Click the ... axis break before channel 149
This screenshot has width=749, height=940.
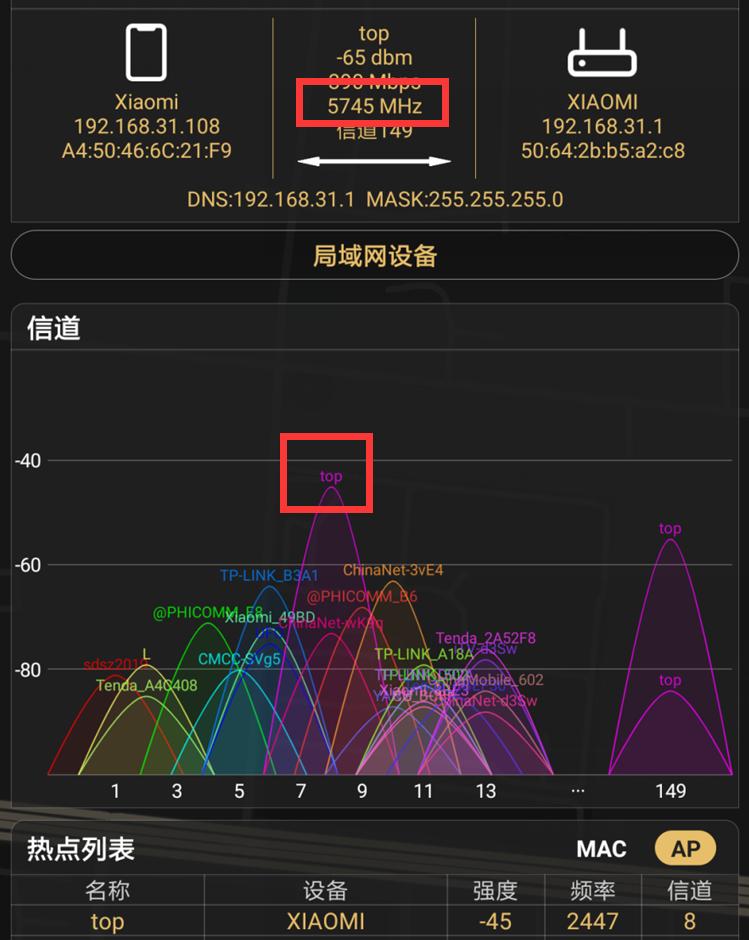point(578,789)
